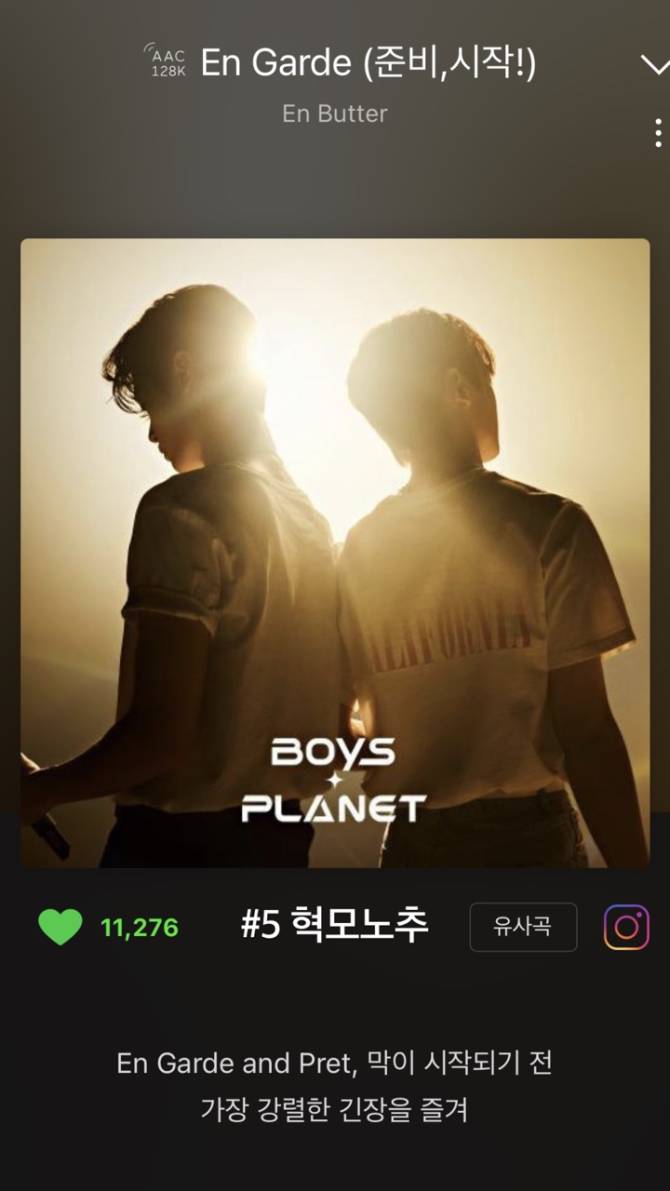Open the artist En Butter
This screenshot has width=670, height=1191.
click(334, 113)
